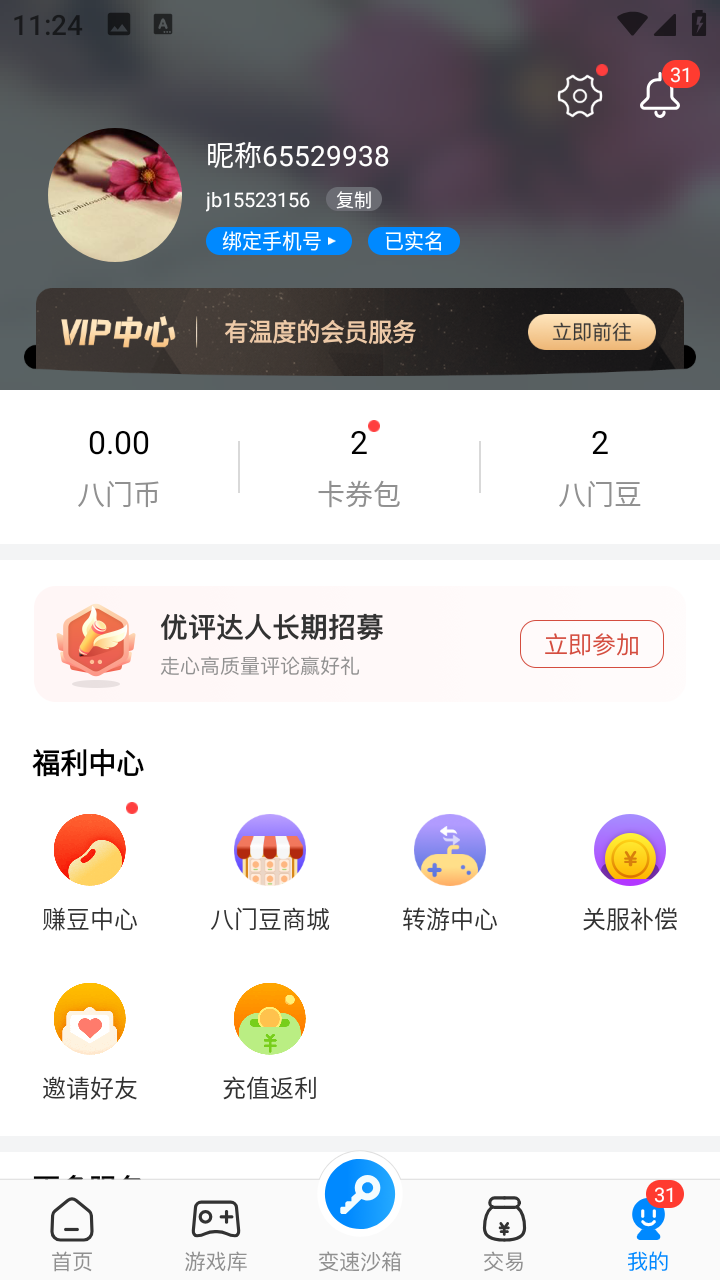
Task: Expand the 八门币 balance section
Action: point(120,462)
